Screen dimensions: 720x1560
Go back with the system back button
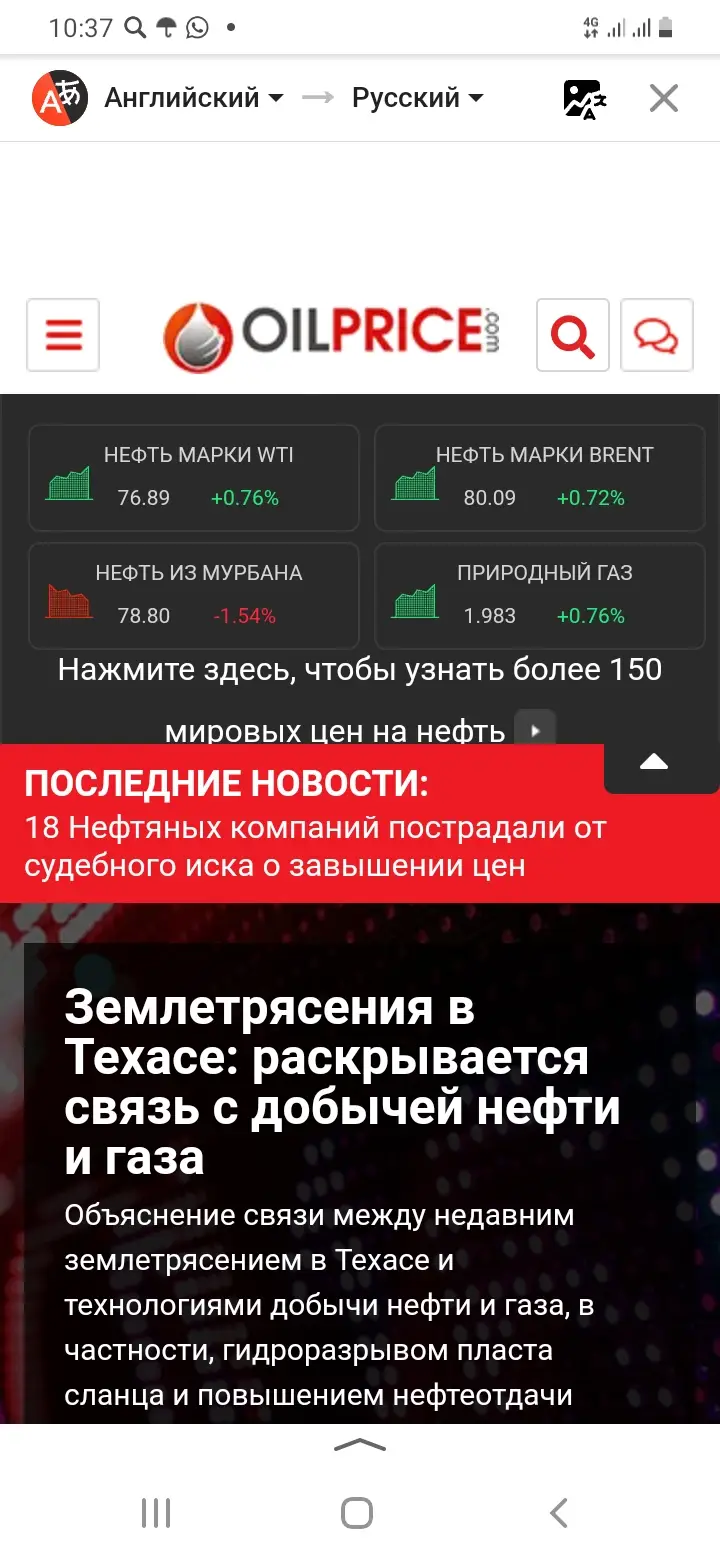[x=559, y=1513]
